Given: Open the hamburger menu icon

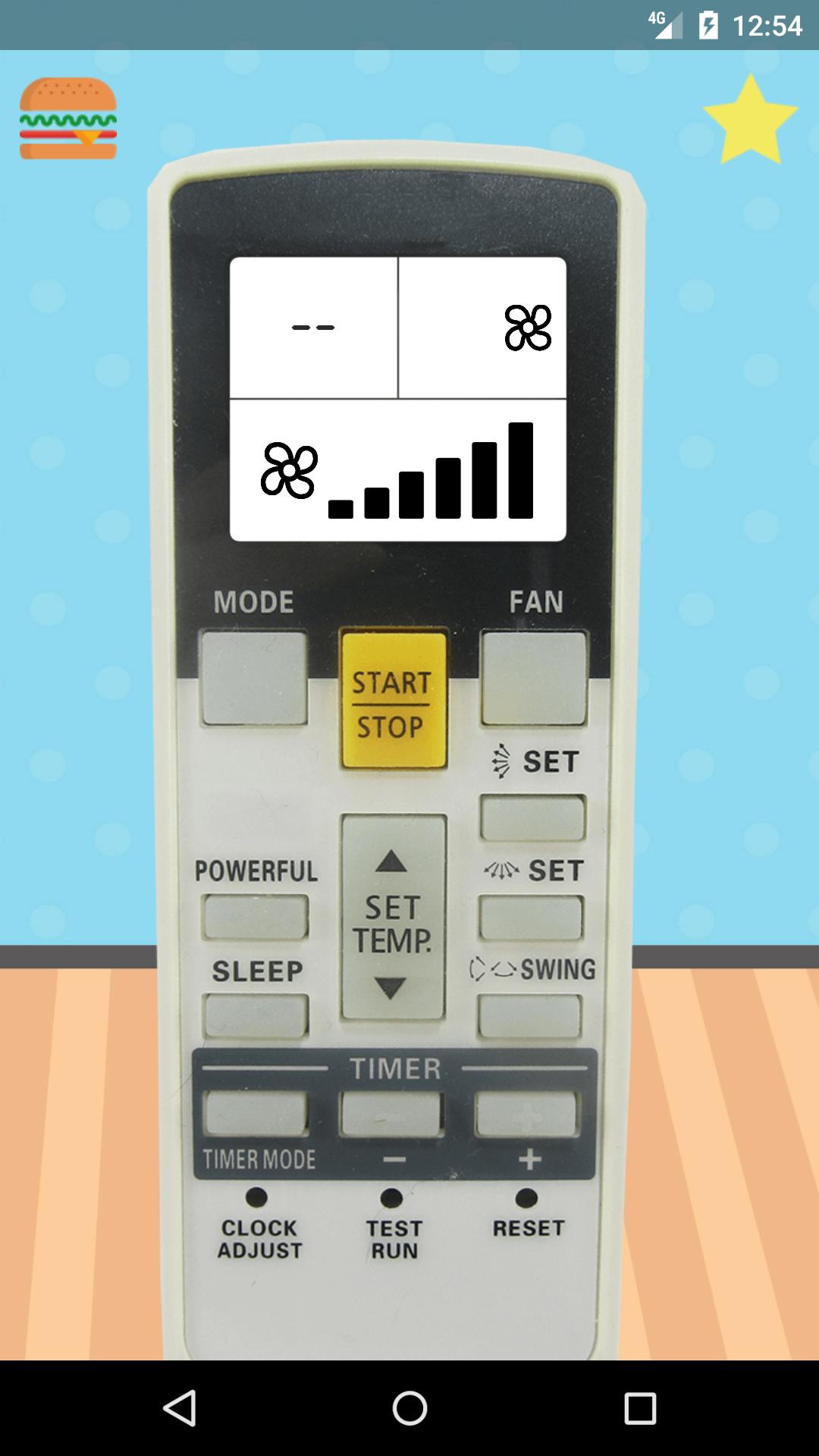Looking at the screenshot, I should tap(67, 118).
